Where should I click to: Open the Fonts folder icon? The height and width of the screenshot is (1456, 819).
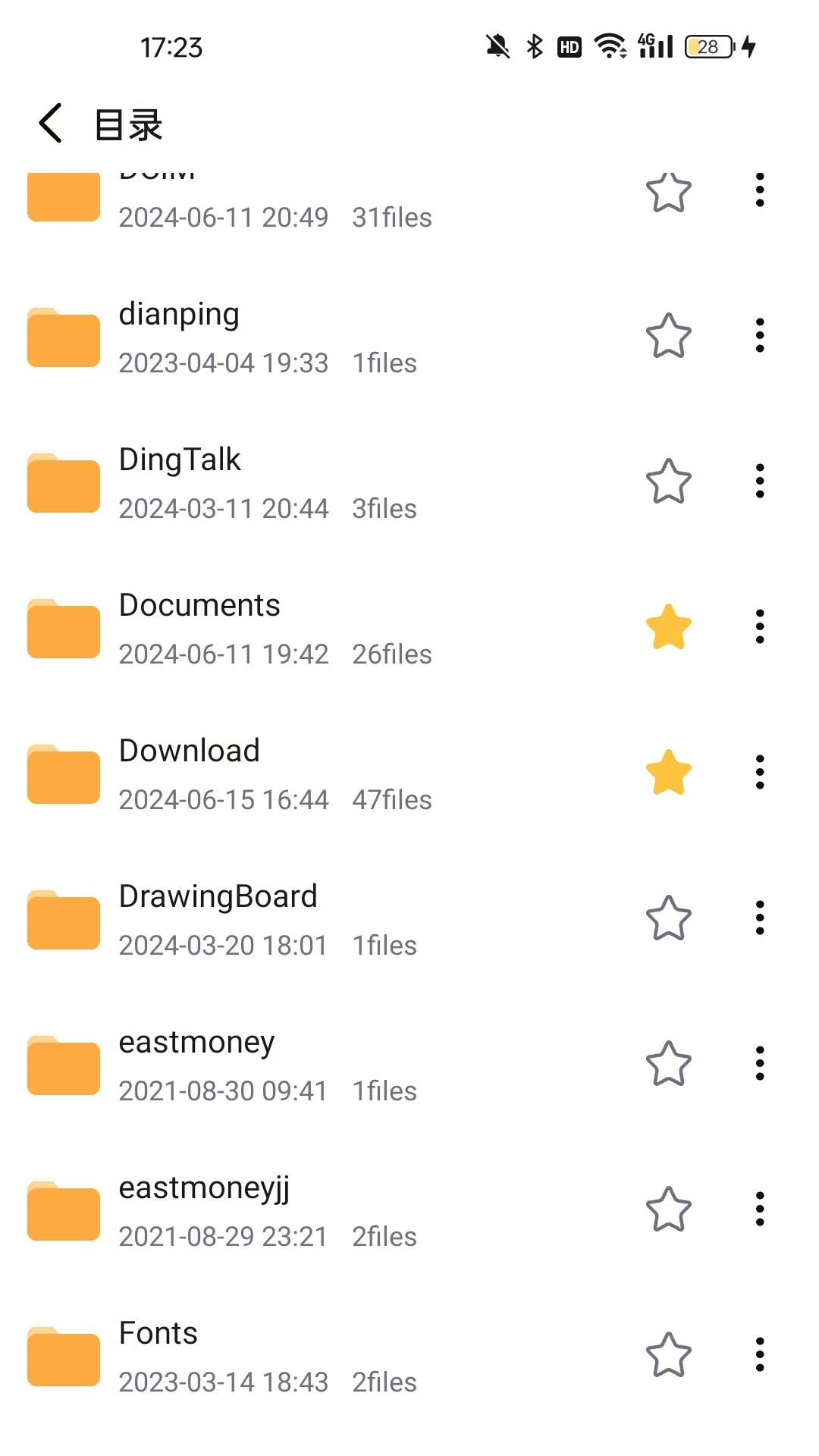(x=63, y=1356)
